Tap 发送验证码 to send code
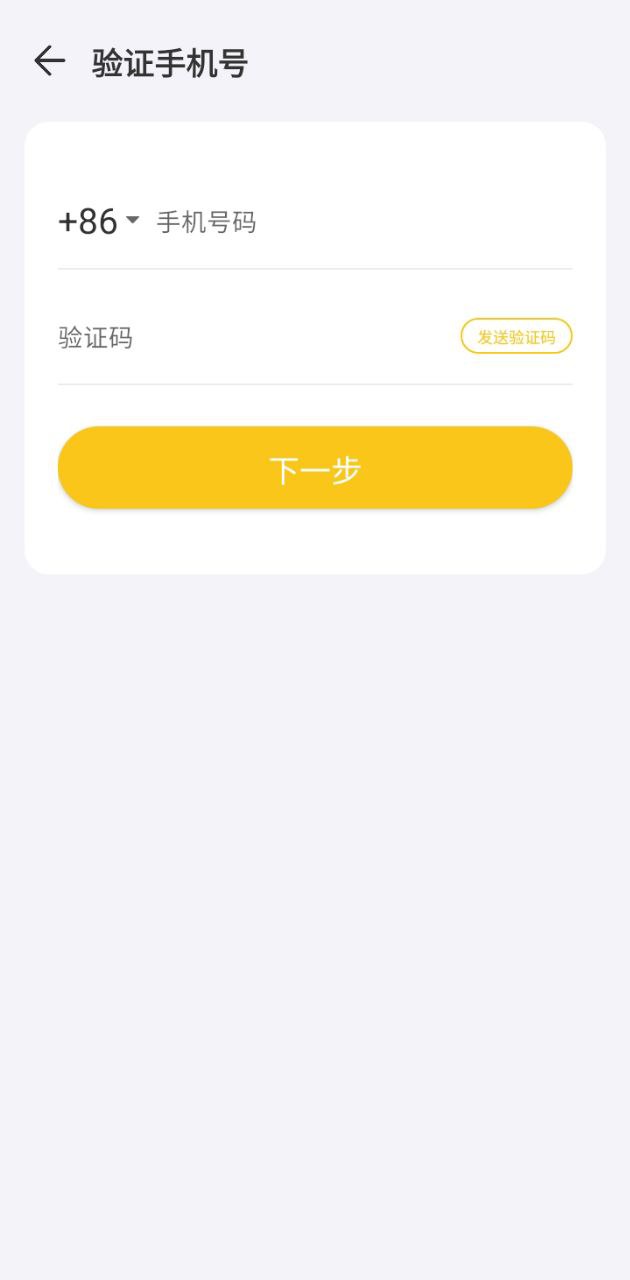Screen dimensions: 630x1280 [516, 337]
